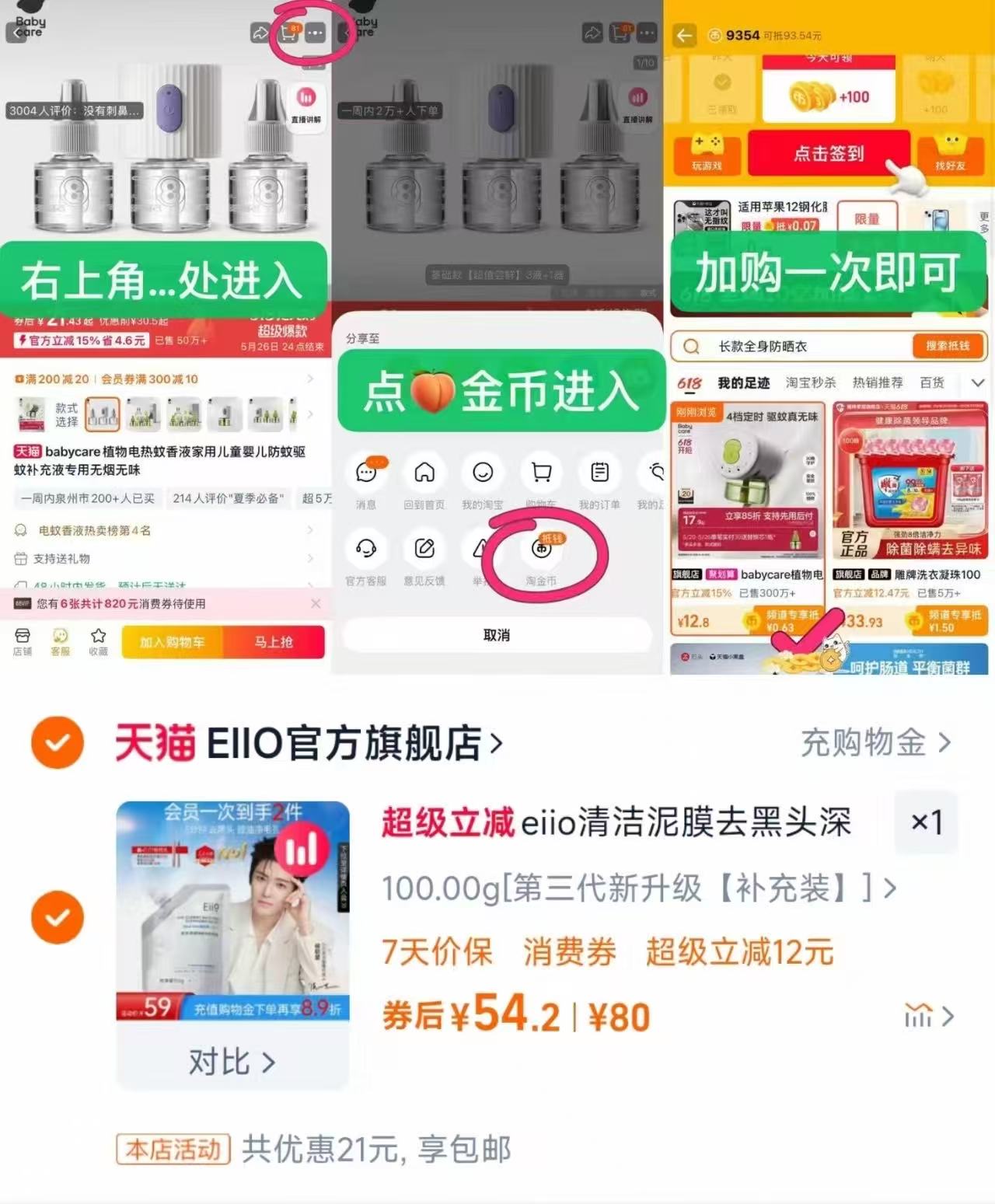This screenshot has width=995, height=1204.
Task: Uncheck the eiio清洁泥膜 product selection
Action: (57, 917)
